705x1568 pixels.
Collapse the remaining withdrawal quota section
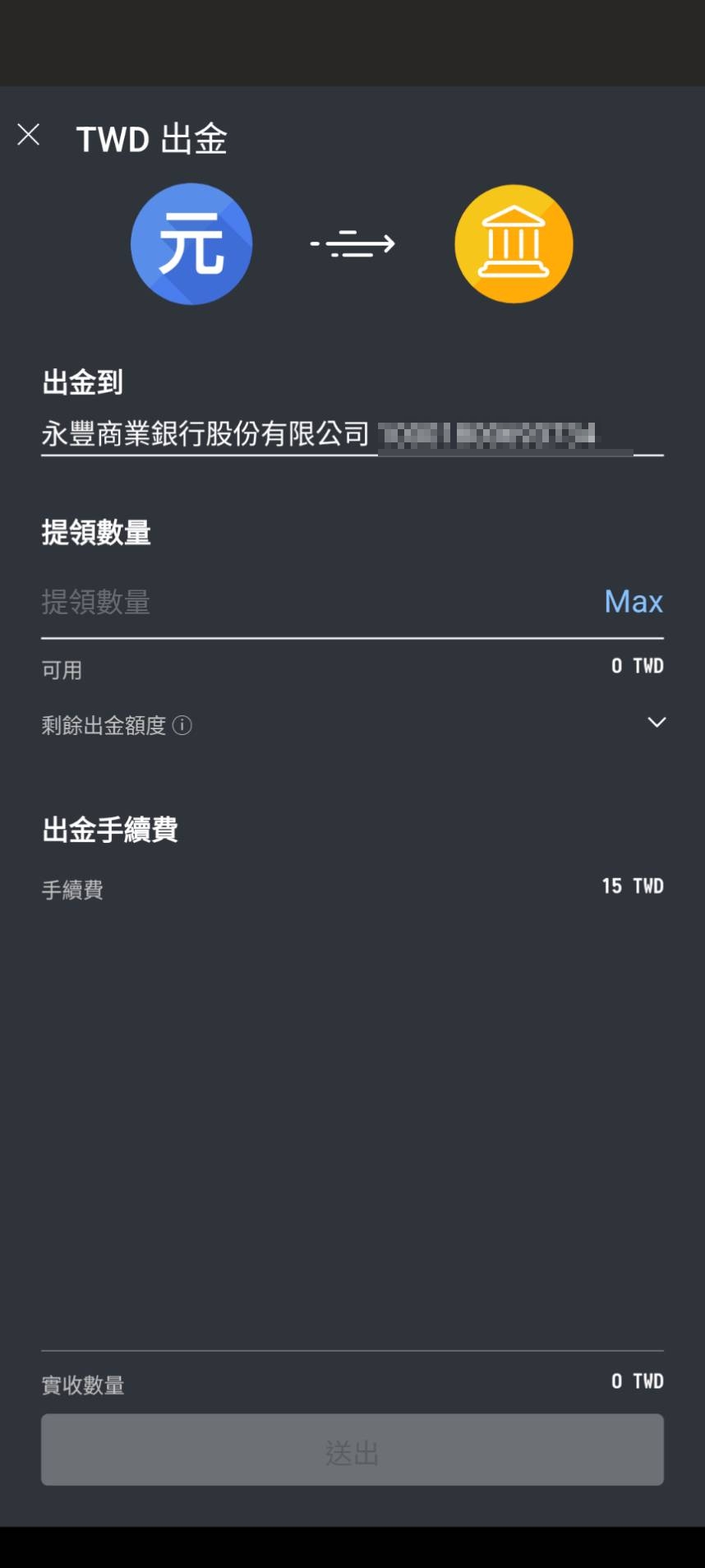click(x=656, y=723)
